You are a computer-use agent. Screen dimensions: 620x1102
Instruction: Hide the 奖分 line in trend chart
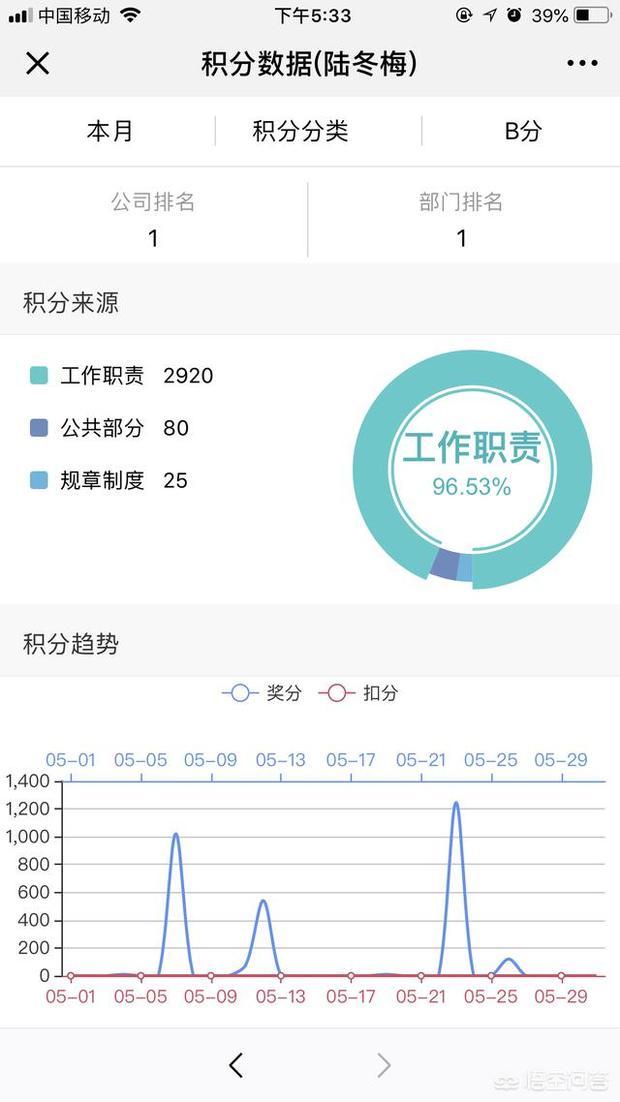[262, 693]
